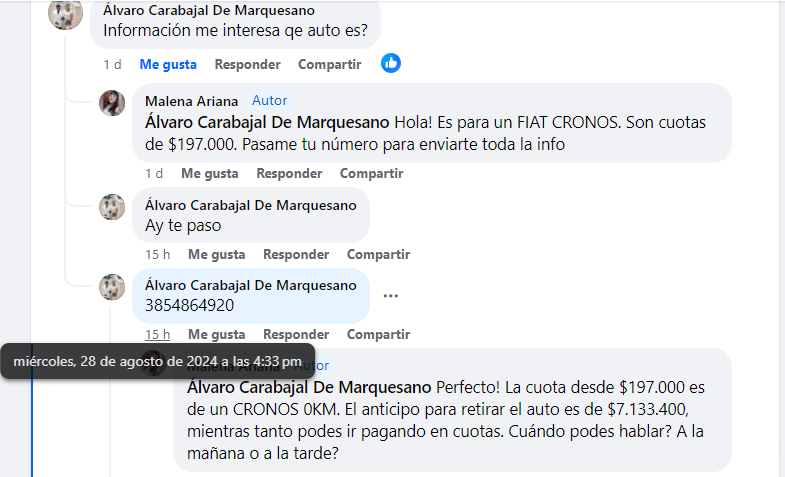This screenshot has width=785, height=477.
Task: Share the "Ay te paso" comment
Action: pyautogui.click(x=378, y=254)
